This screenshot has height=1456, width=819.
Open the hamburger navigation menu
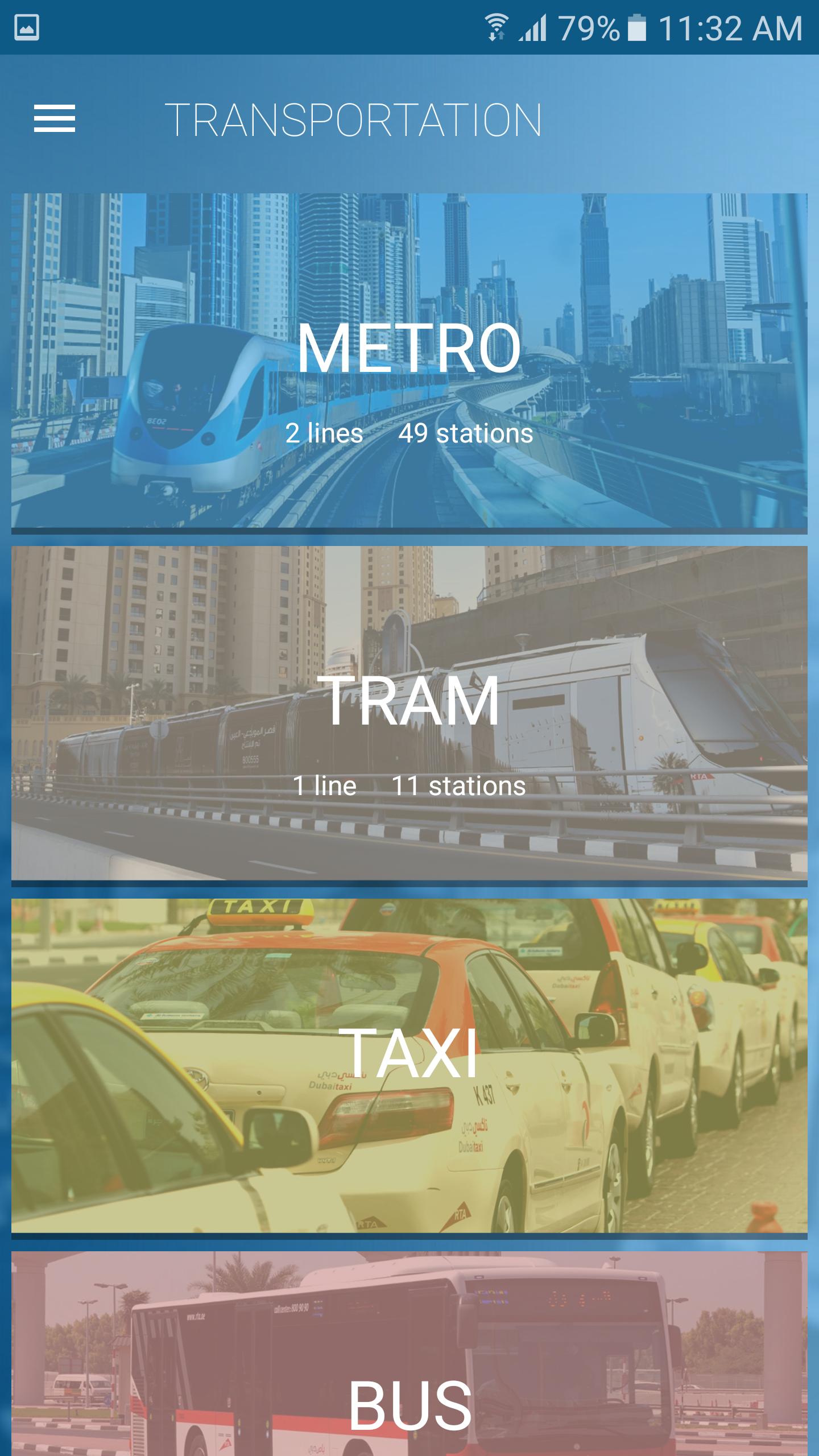click(55, 119)
